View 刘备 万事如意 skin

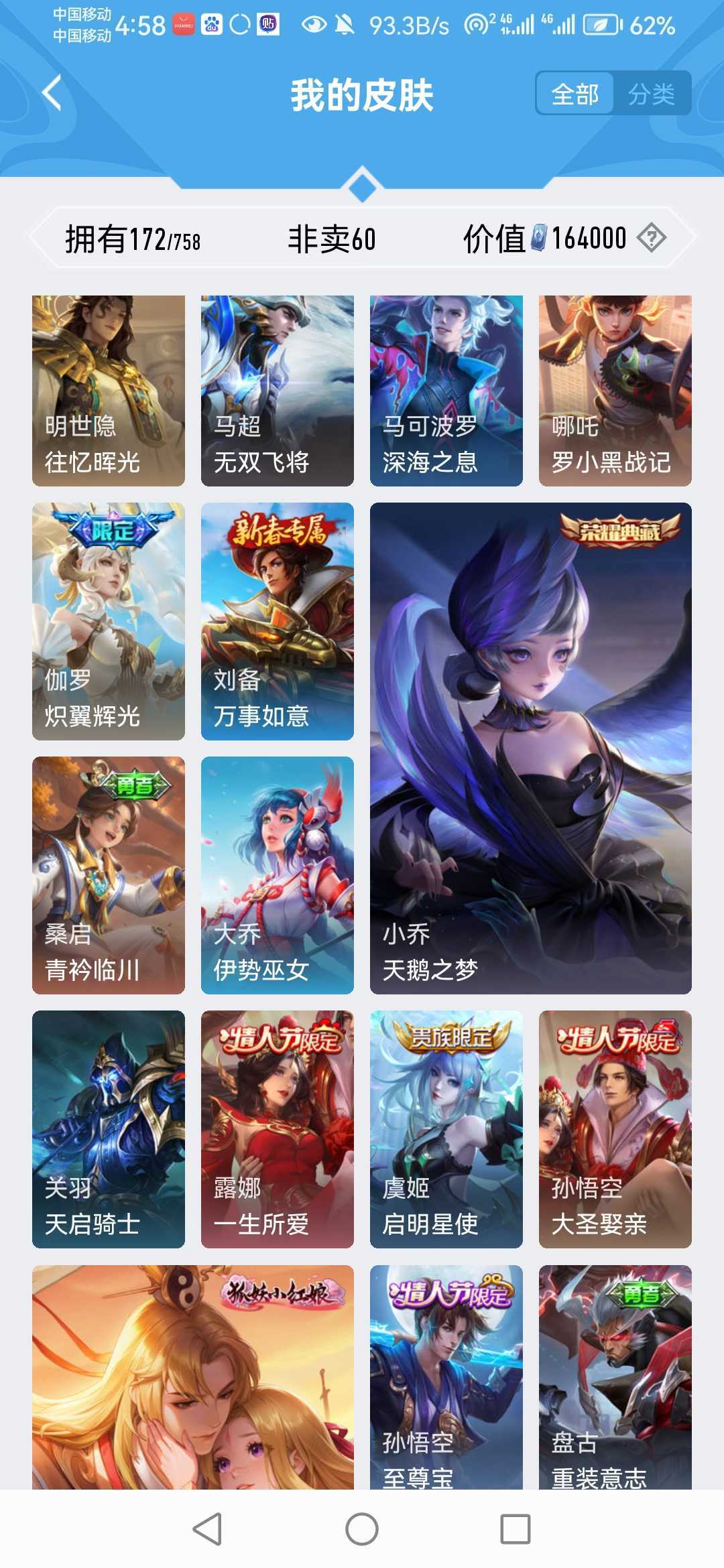click(278, 621)
